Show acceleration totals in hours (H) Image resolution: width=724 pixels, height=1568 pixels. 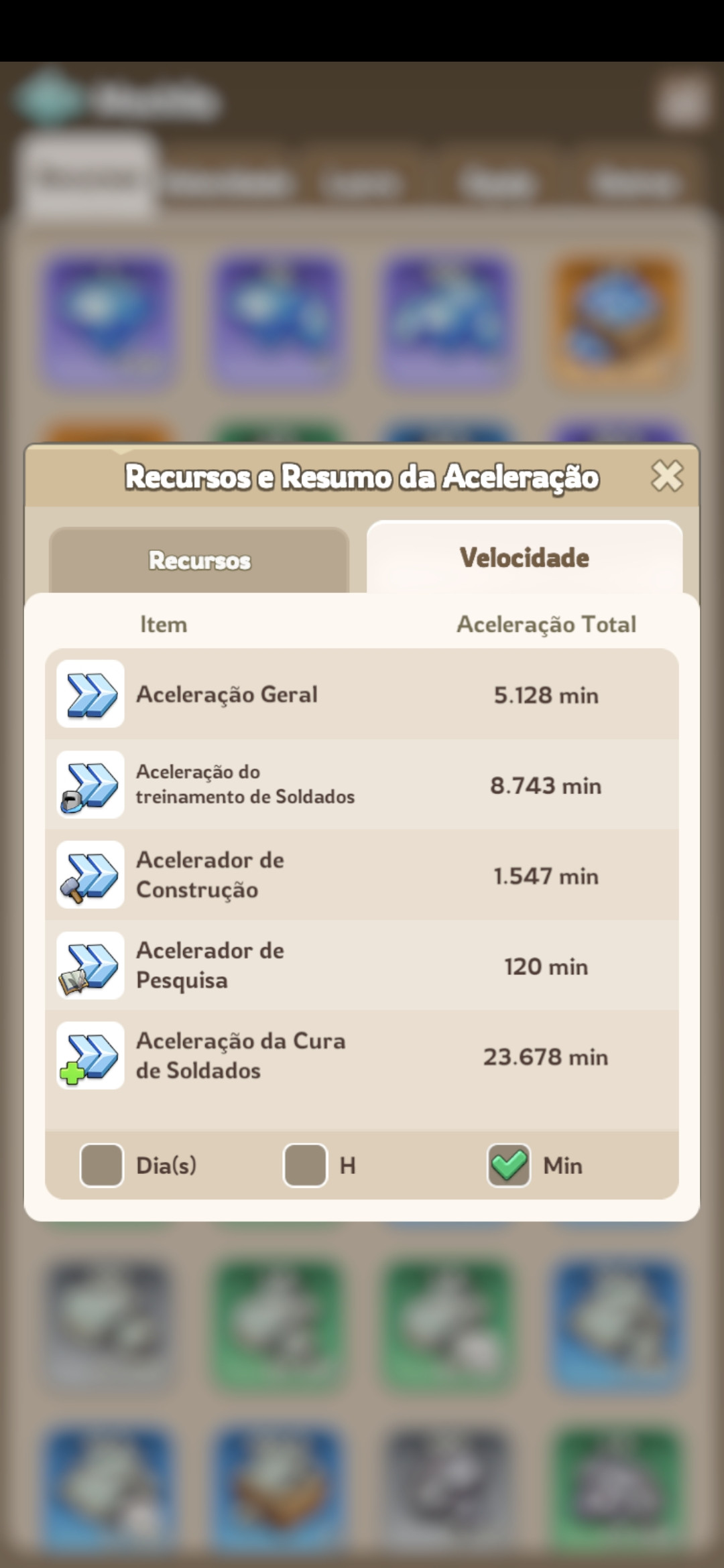305,1165
